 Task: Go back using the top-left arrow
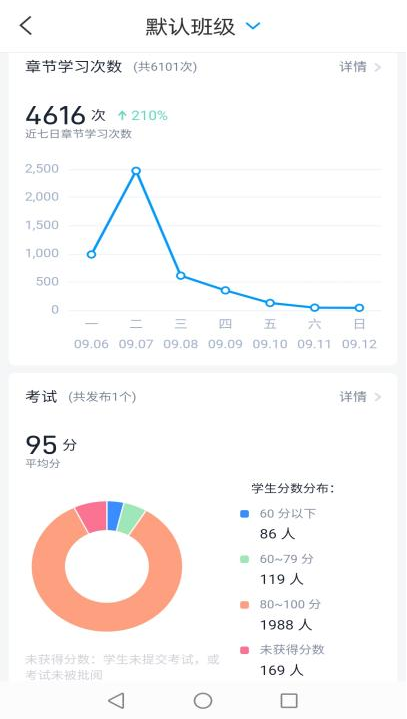(26, 26)
